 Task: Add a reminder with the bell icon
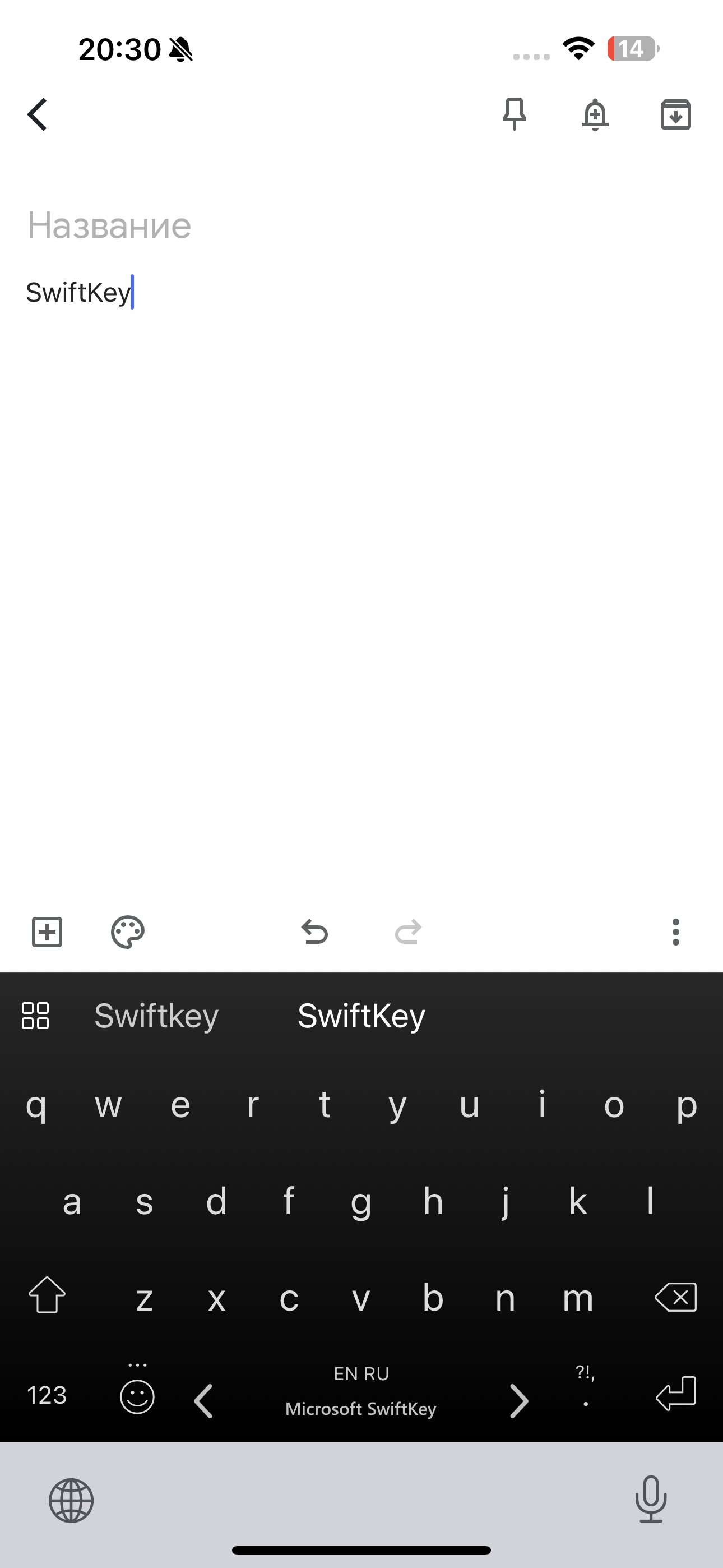(x=595, y=114)
